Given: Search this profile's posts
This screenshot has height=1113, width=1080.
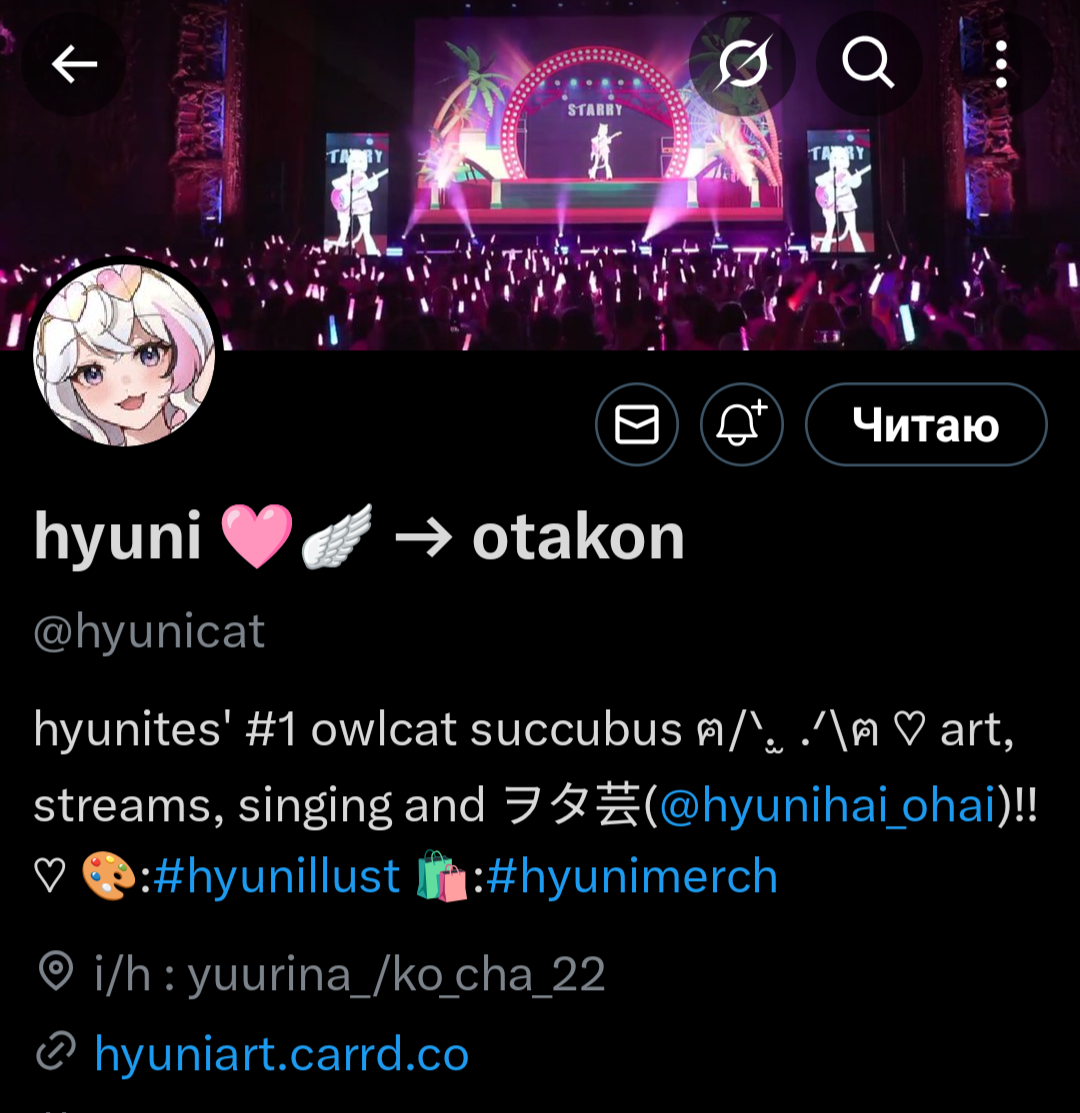Looking at the screenshot, I should (867, 65).
